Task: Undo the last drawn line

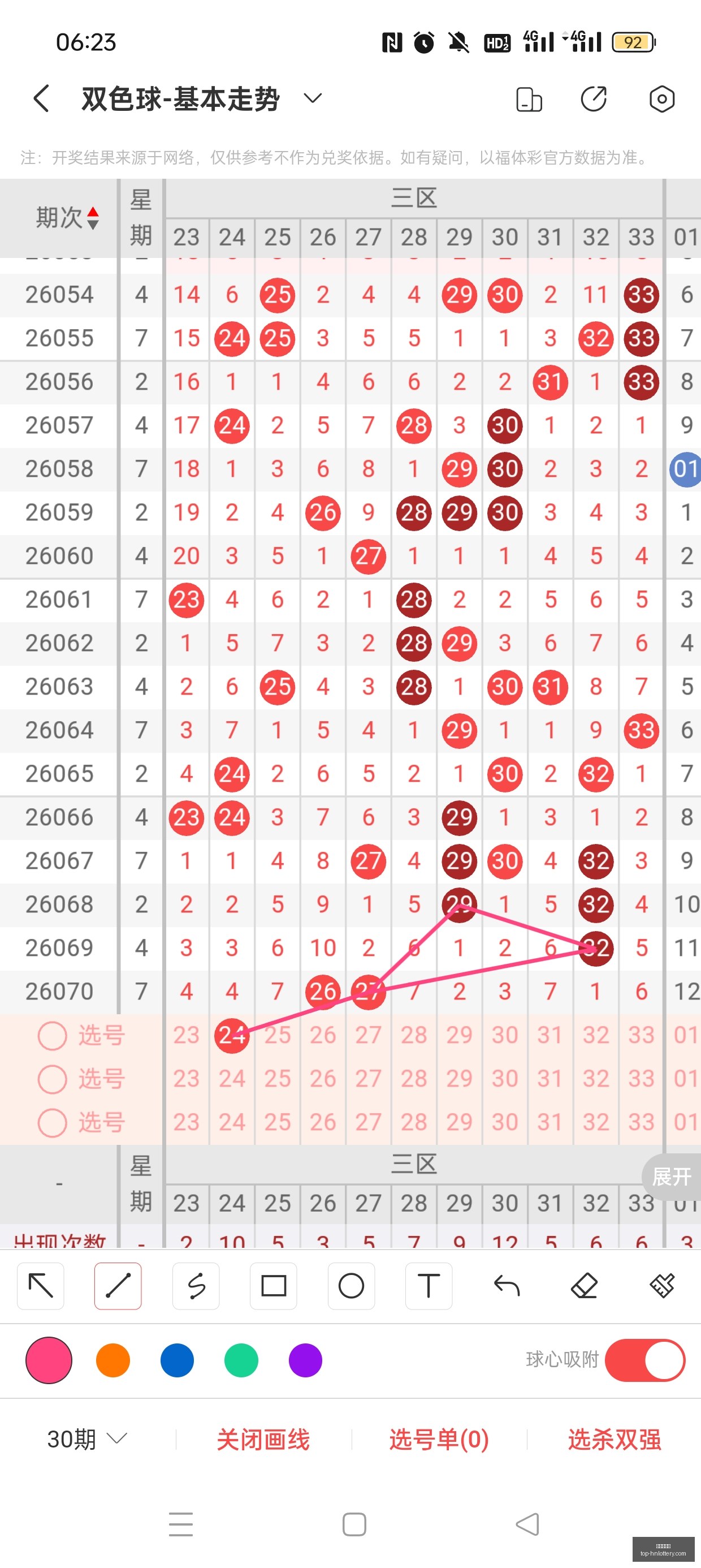Action: click(507, 1286)
